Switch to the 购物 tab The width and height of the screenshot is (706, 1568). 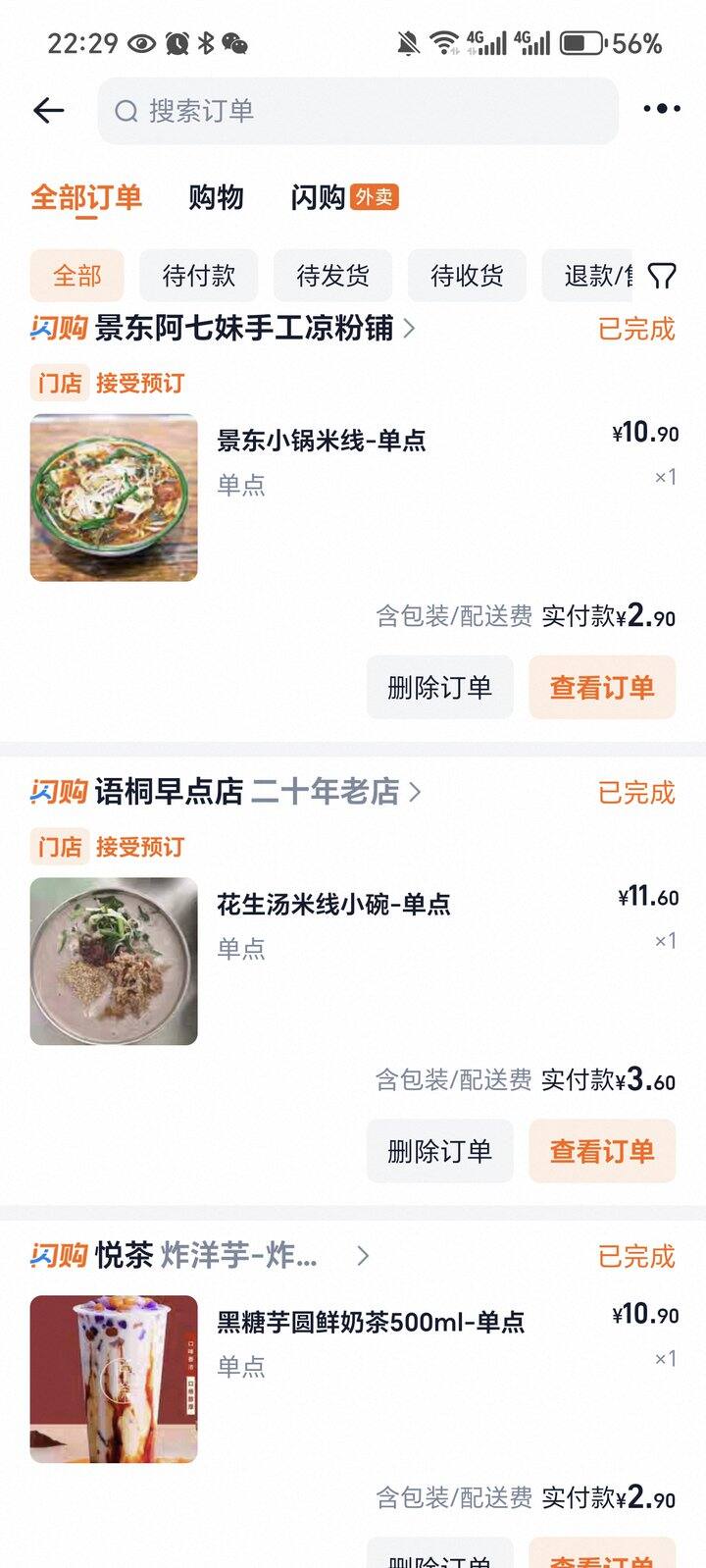pyautogui.click(x=216, y=197)
